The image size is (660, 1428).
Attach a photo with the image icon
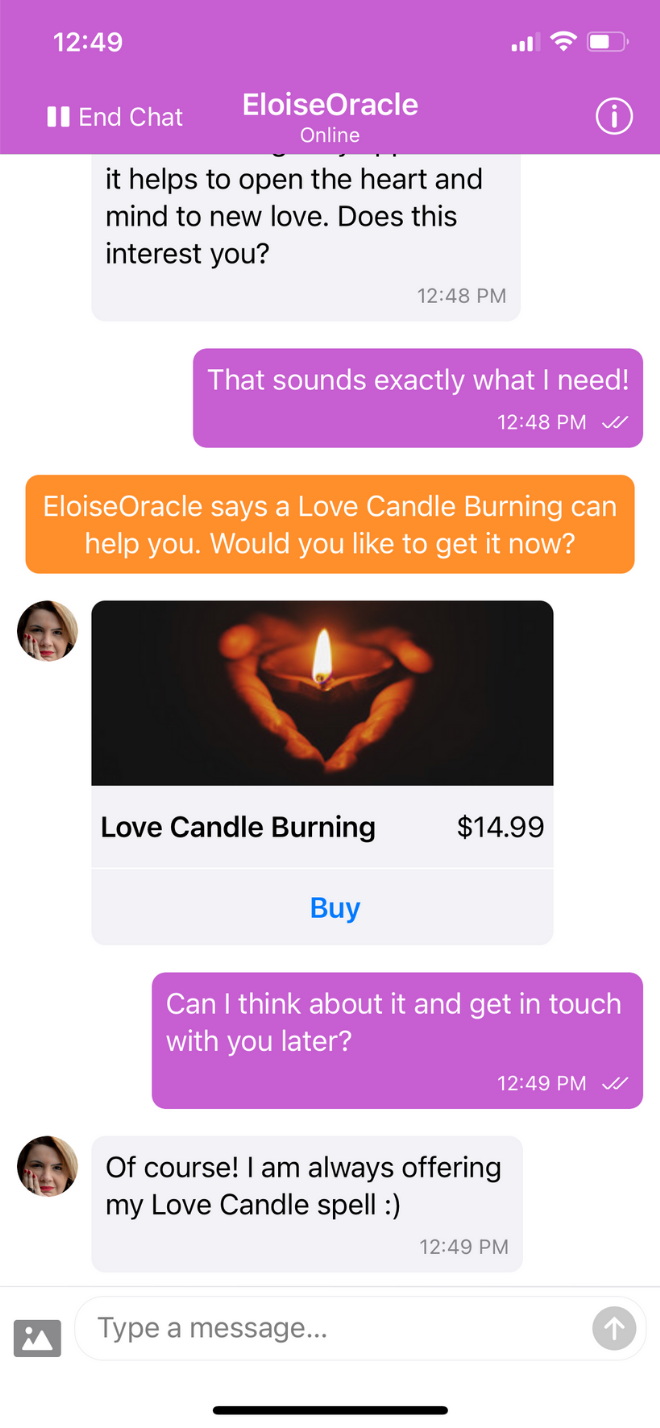click(37, 1337)
